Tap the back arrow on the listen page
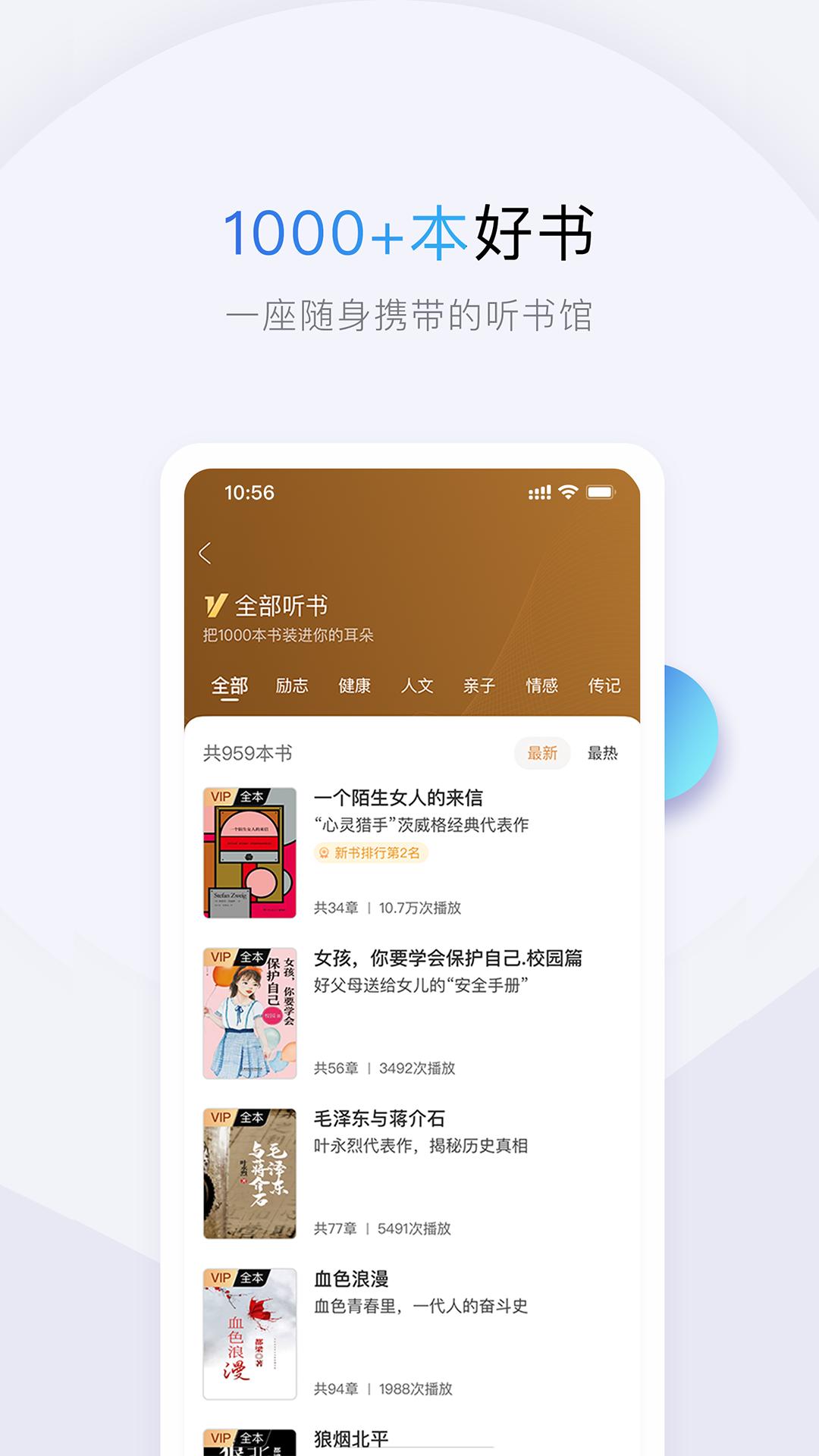This screenshot has height=1456, width=819. click(206, 553)
